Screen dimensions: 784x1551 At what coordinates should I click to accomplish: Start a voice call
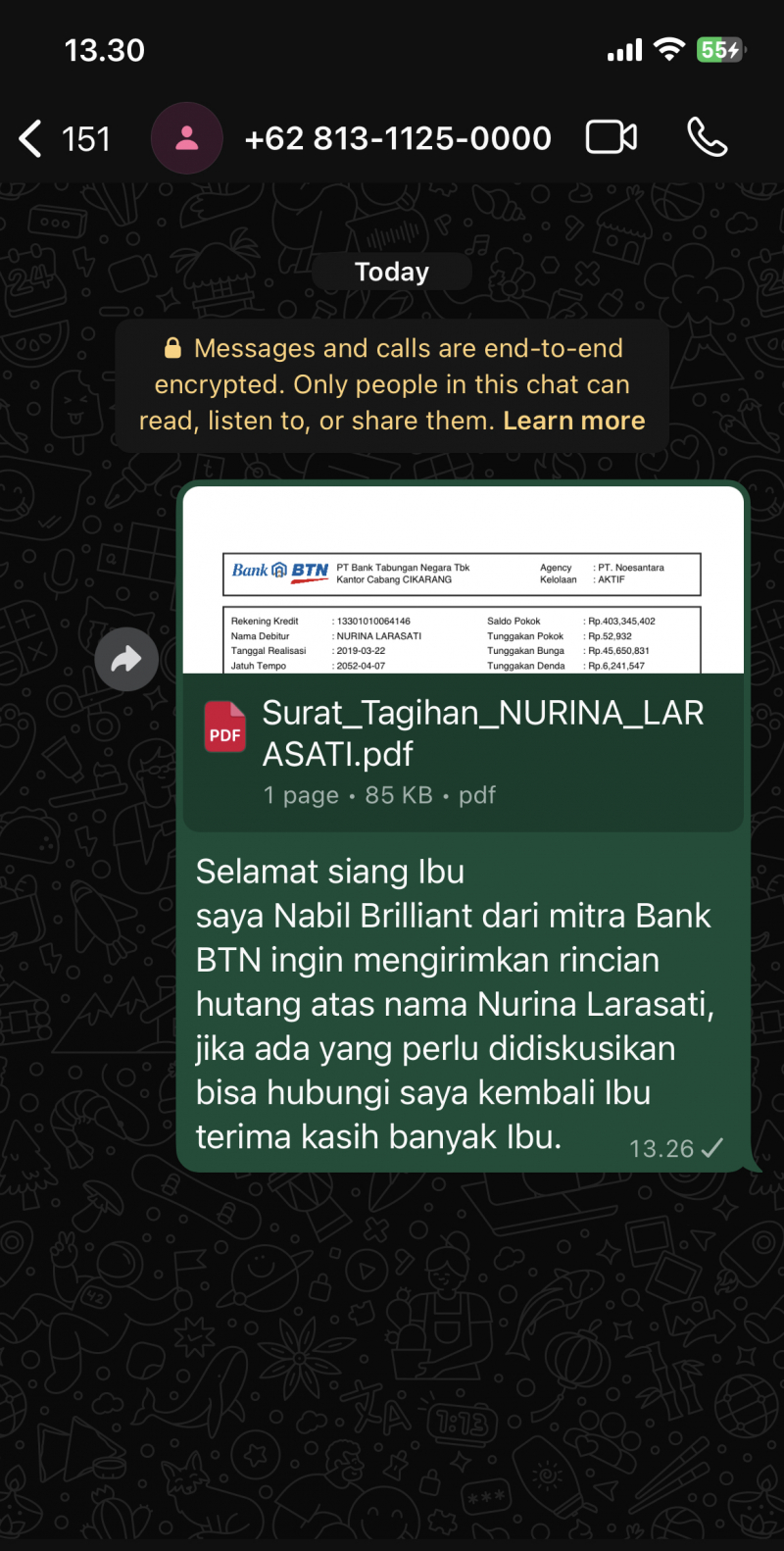click(x=707, y=138)
